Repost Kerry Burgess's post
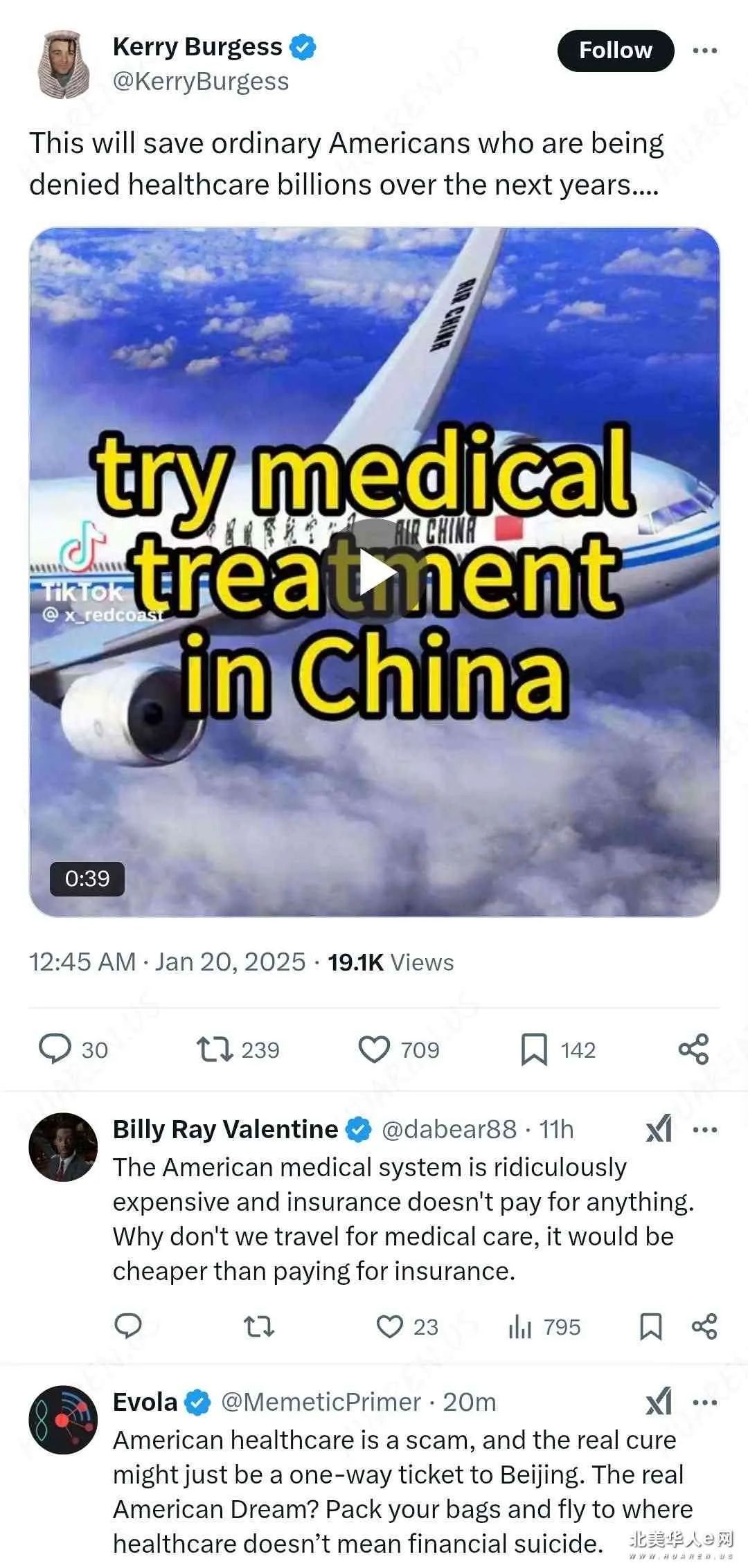748x1568 pixels. [x=215, y=1049]
